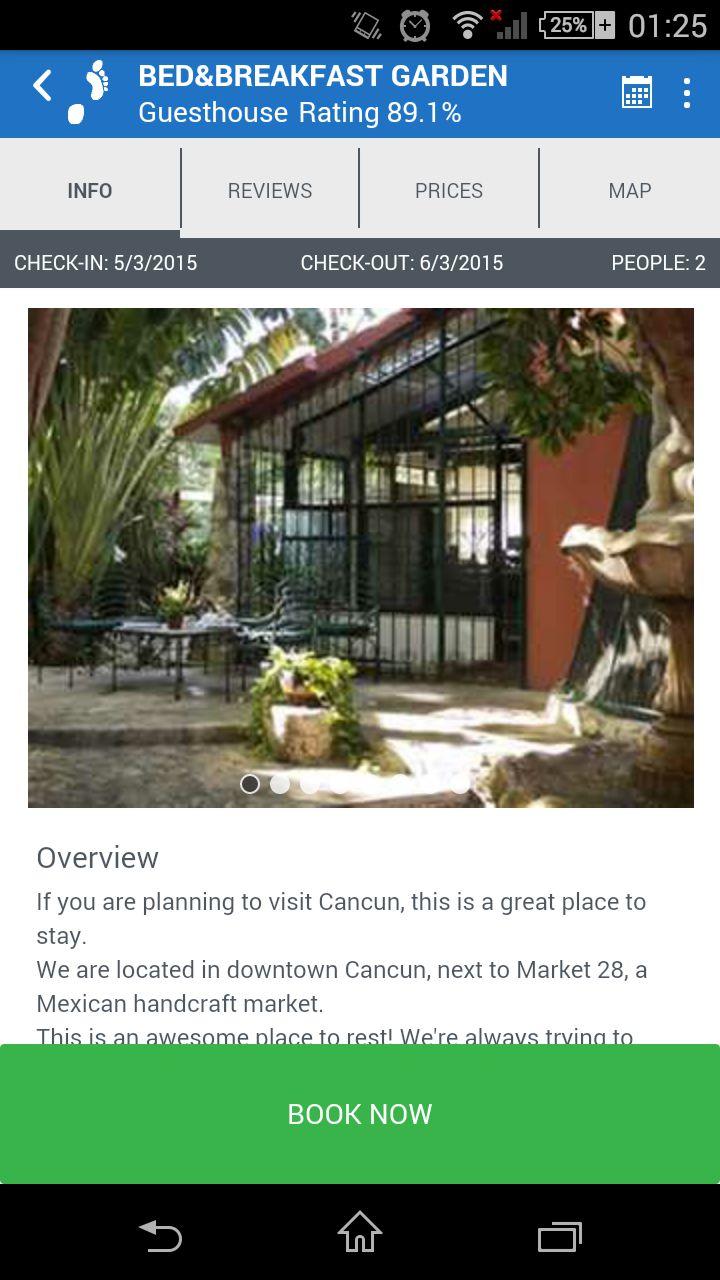Viewport: 720px width, 1280px height.
Task: Change the check-in date 5/3/2015
Action: click(106, 263)
